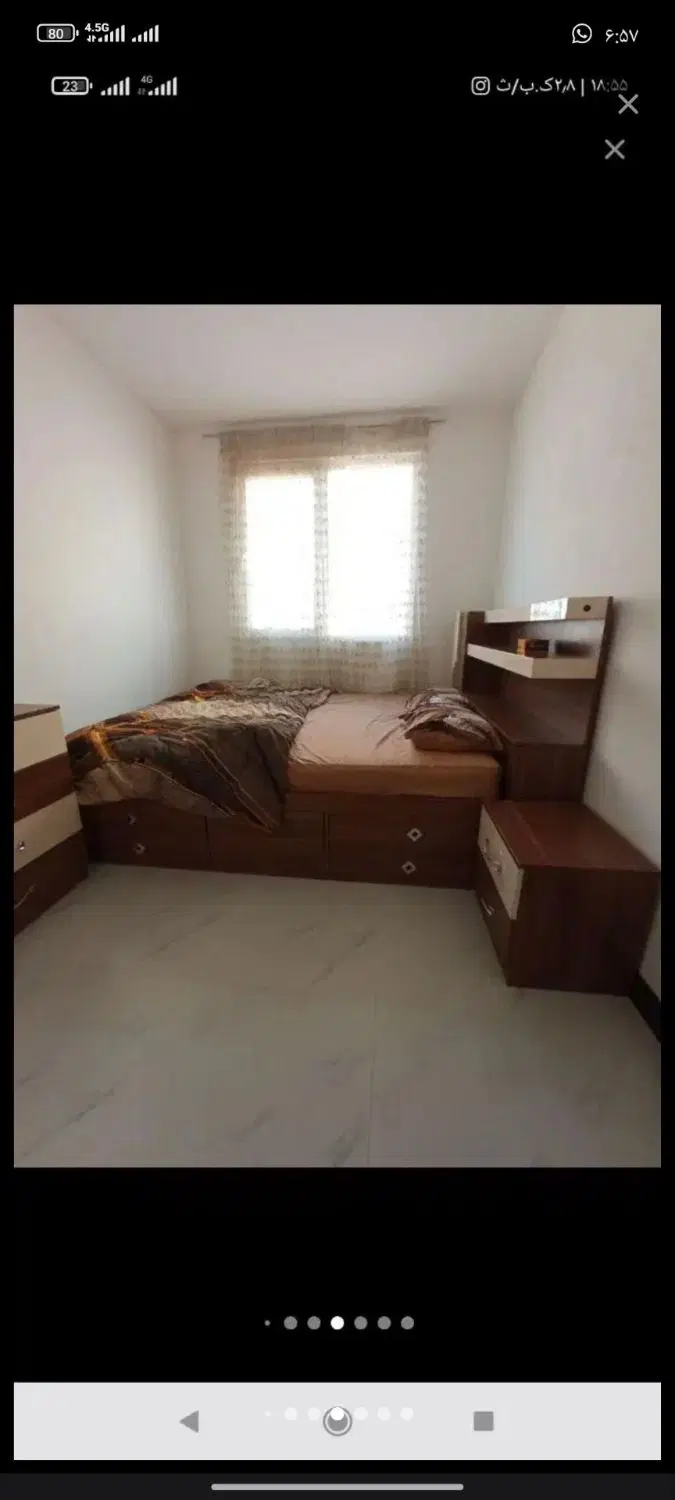675x1500 pixels.
Task: Tap the home circle in the navigation bar
Action: pos(338,1421)
